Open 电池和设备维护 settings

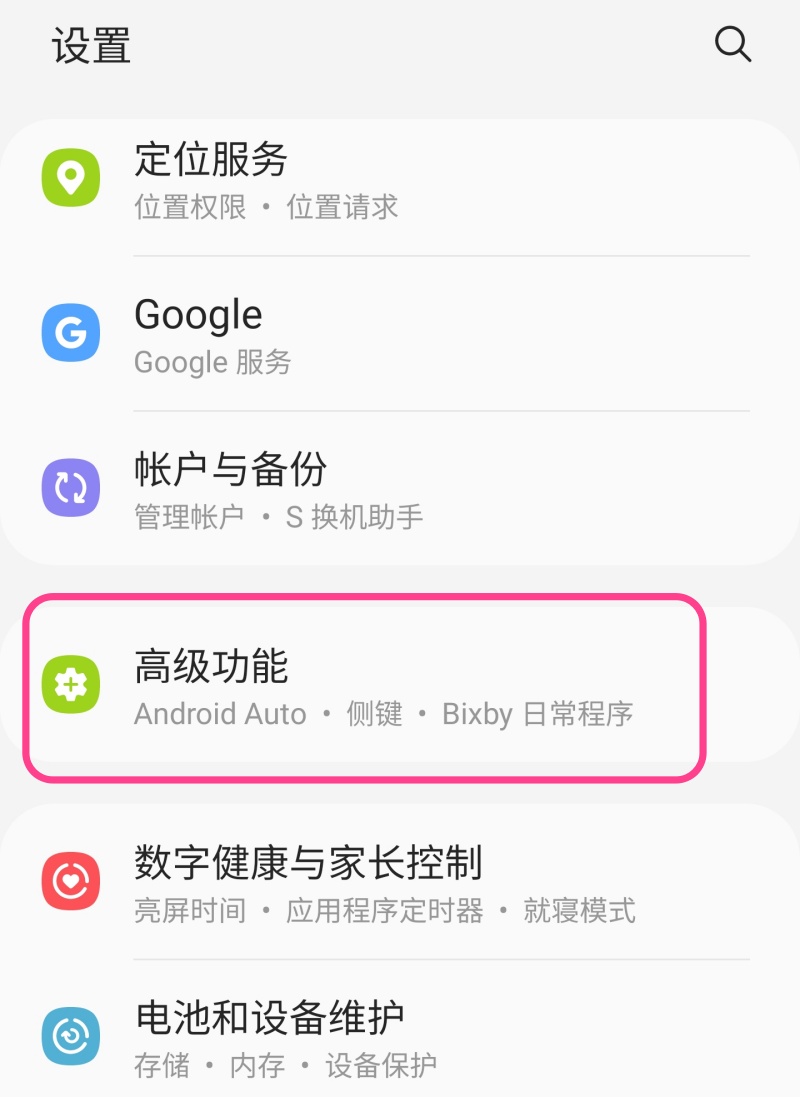(400, 1037)
